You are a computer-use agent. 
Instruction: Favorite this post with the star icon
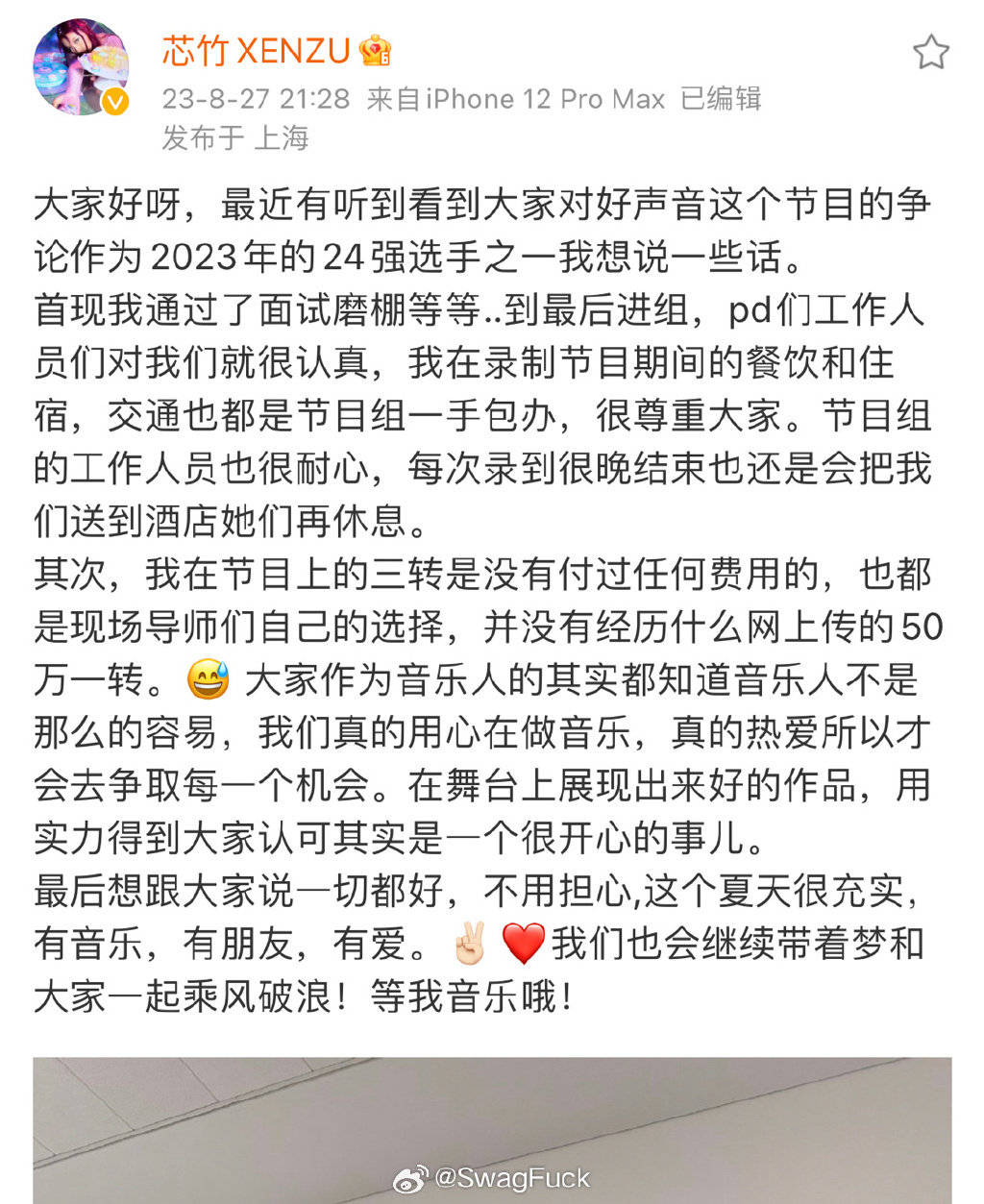(x=930, y=53)
